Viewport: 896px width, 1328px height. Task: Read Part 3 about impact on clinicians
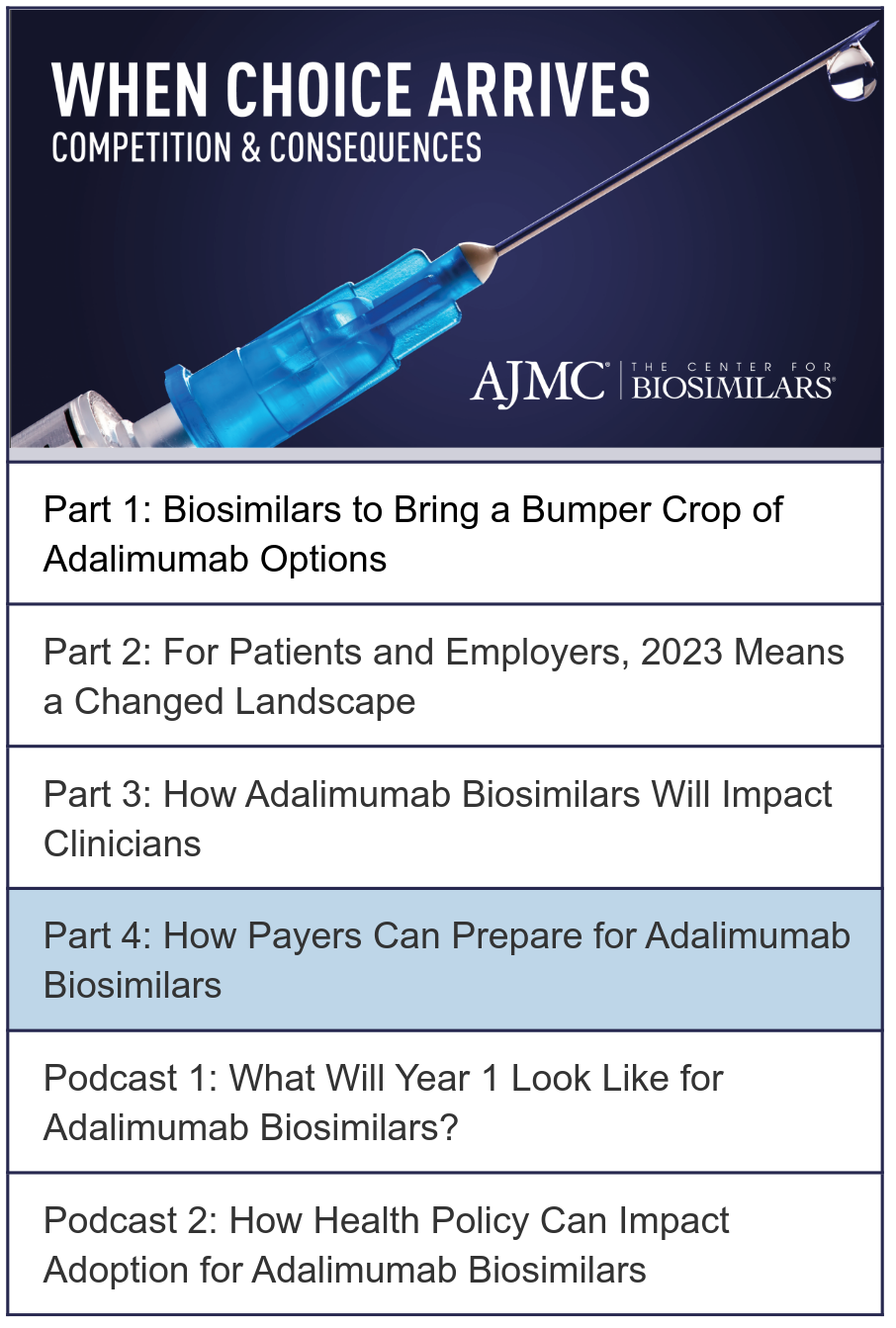tap(437, 819)
